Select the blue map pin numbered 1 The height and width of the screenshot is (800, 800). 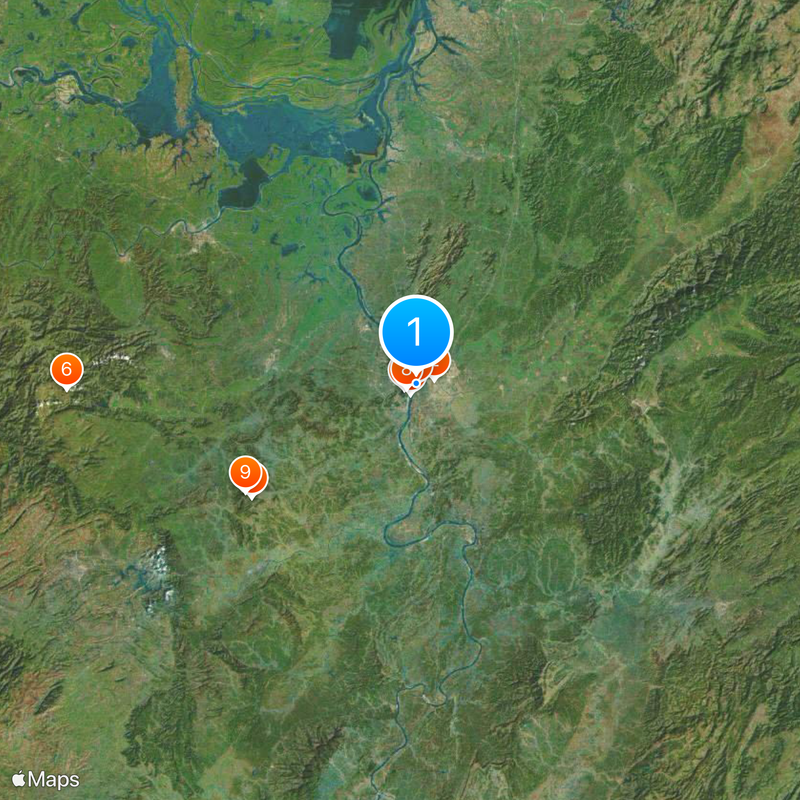tap(417, 331)
